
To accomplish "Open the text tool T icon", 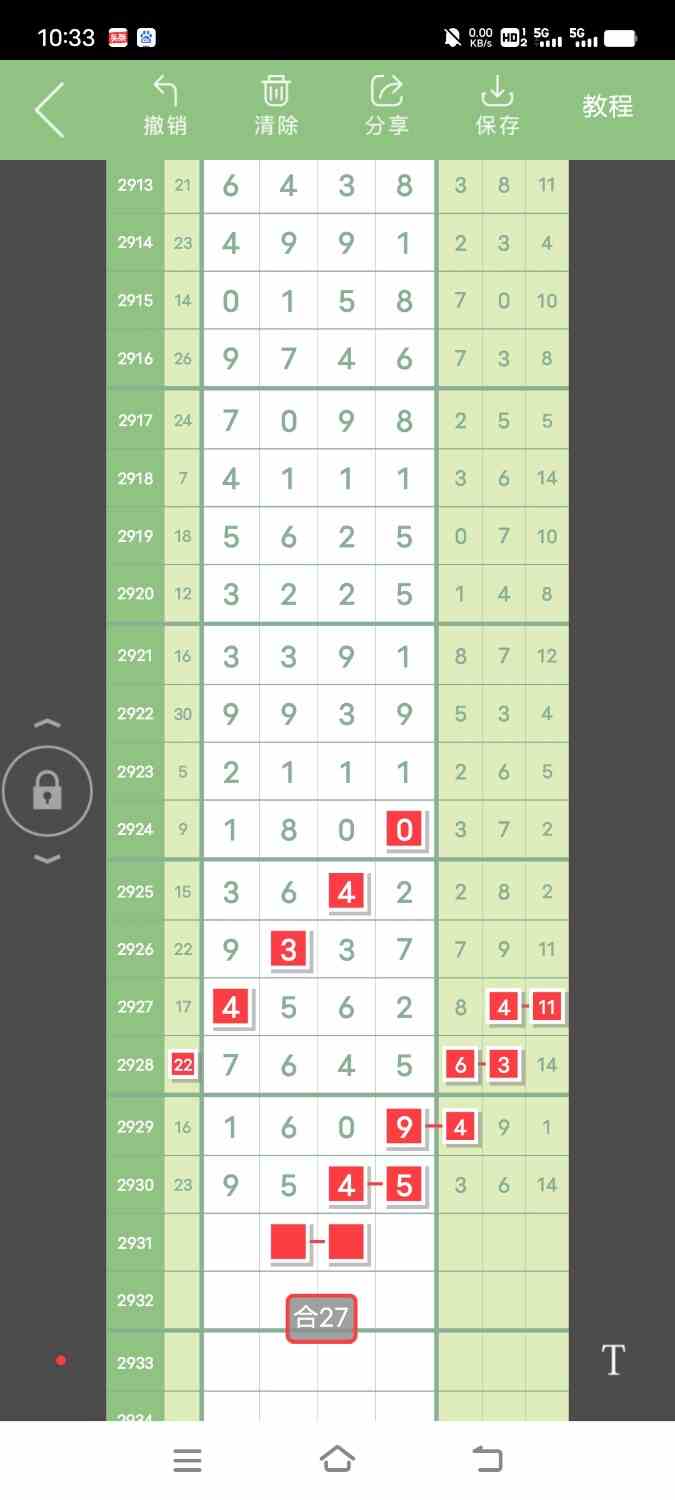I will click(613, 1360).
